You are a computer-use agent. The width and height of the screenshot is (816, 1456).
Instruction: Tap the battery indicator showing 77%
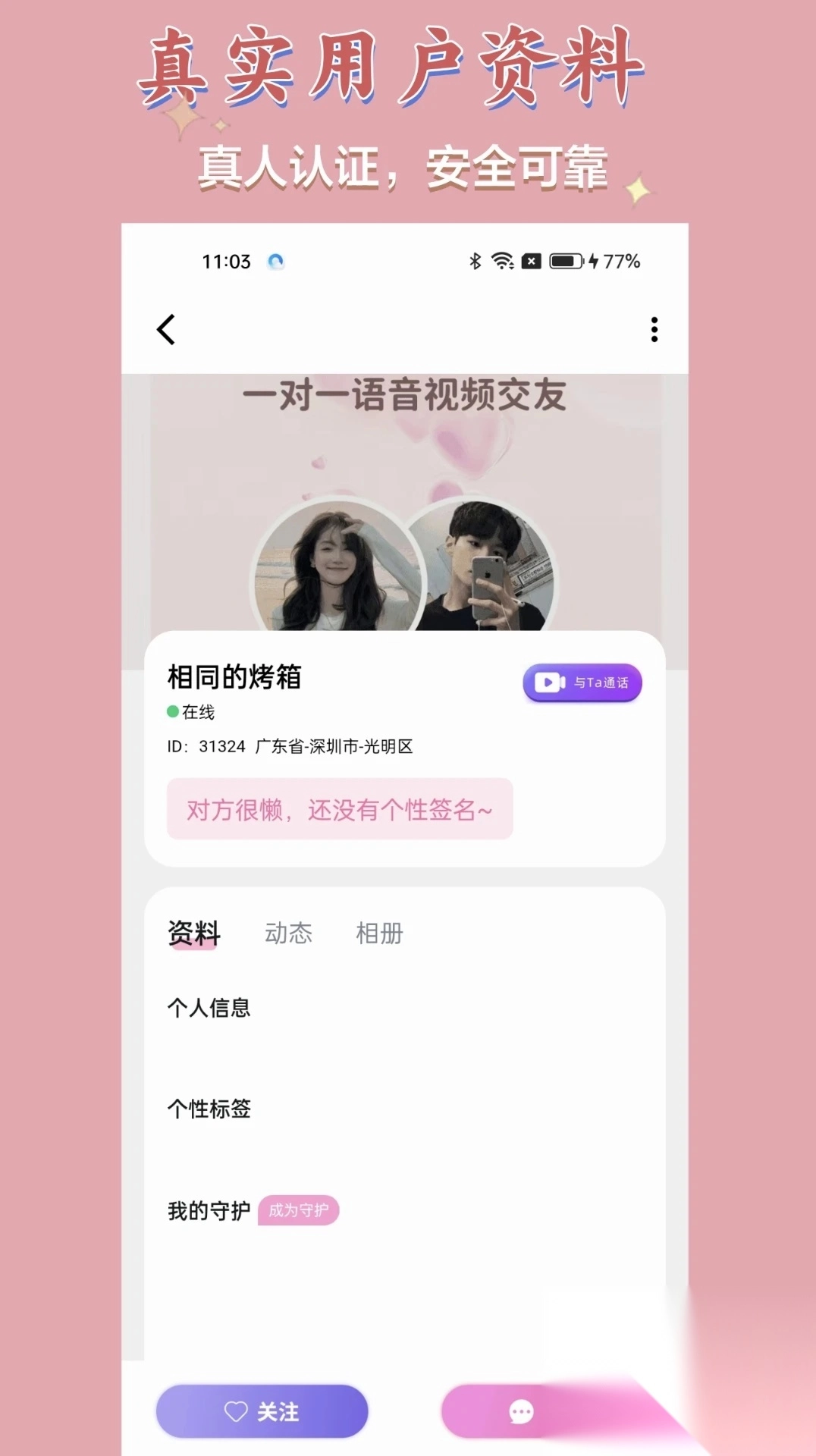tap(564, 261)
